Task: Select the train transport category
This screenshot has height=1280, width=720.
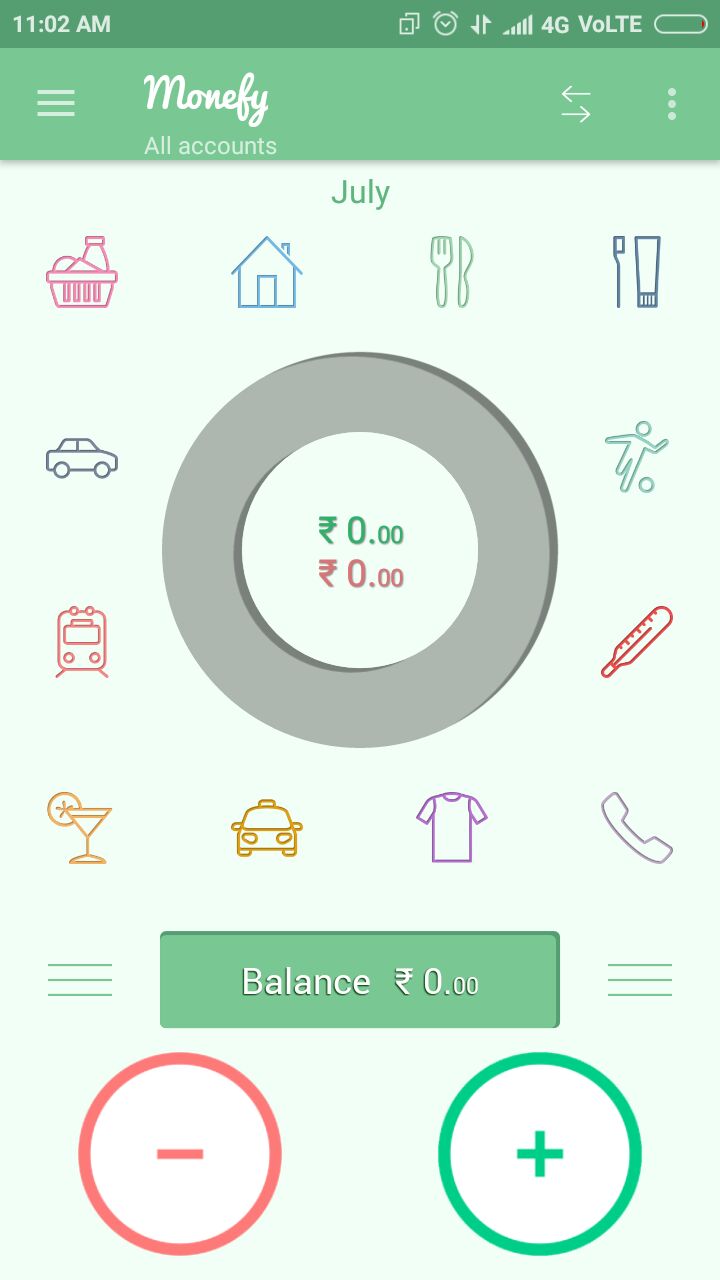Action: [x=82, y=642]
